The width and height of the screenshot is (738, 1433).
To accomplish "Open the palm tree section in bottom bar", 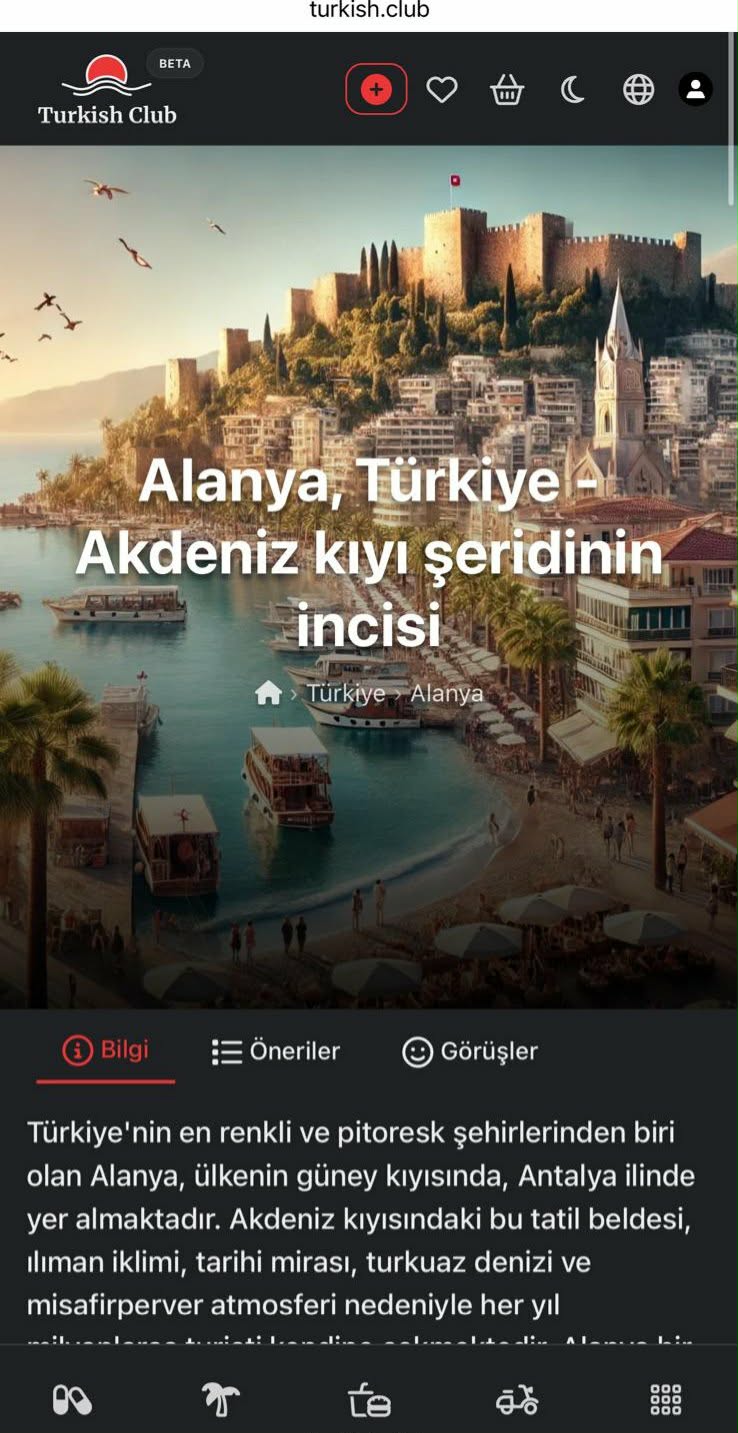I will coord(220,1399).
